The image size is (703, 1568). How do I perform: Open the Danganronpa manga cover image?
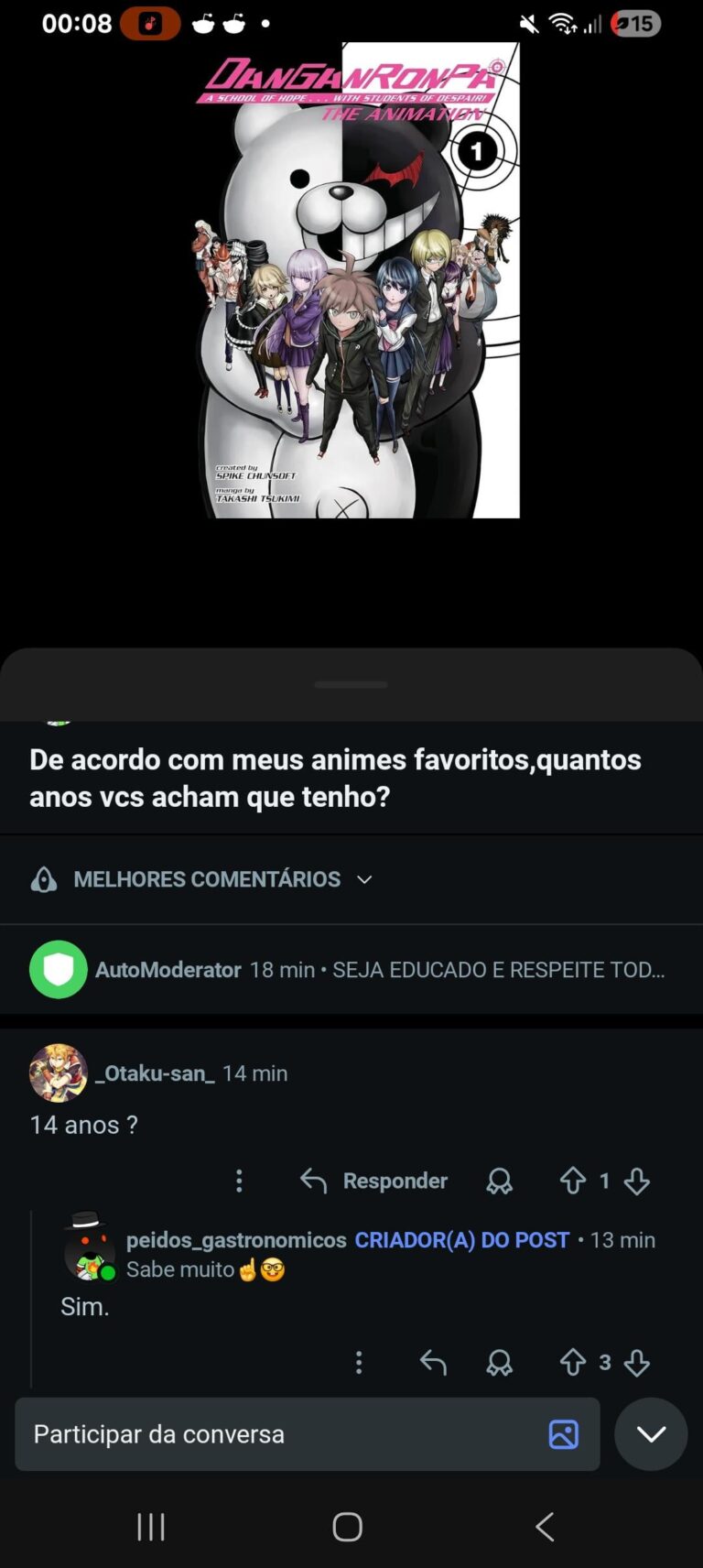click(x=358, y=279)
